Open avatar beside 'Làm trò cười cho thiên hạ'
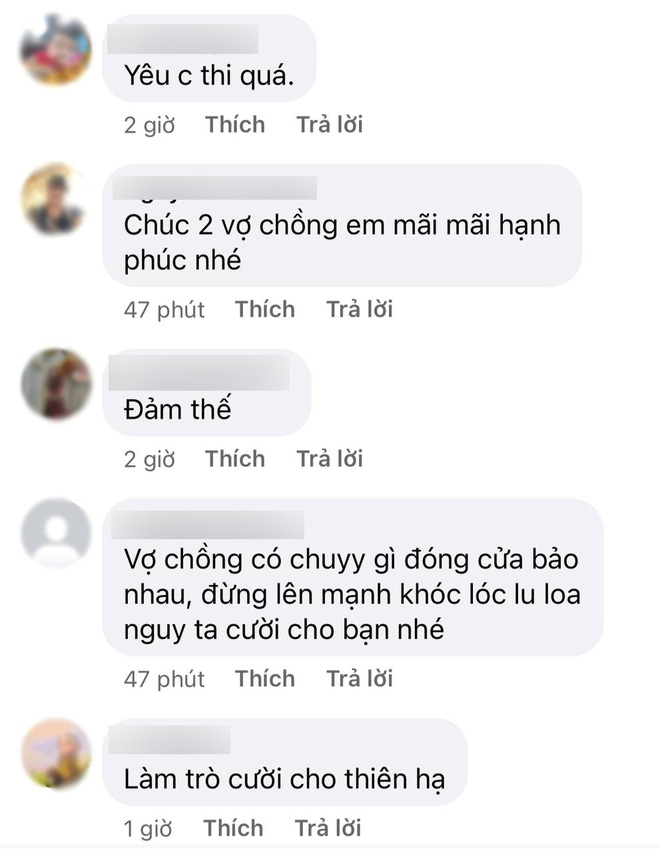This screenshot has width=660, height=852. point(56,754)
